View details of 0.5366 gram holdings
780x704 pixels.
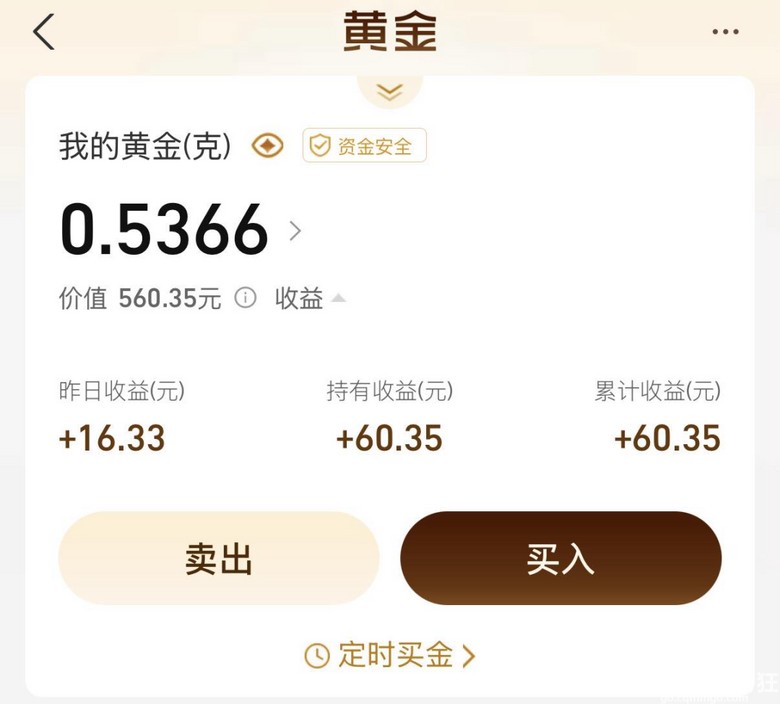[295, 231]
